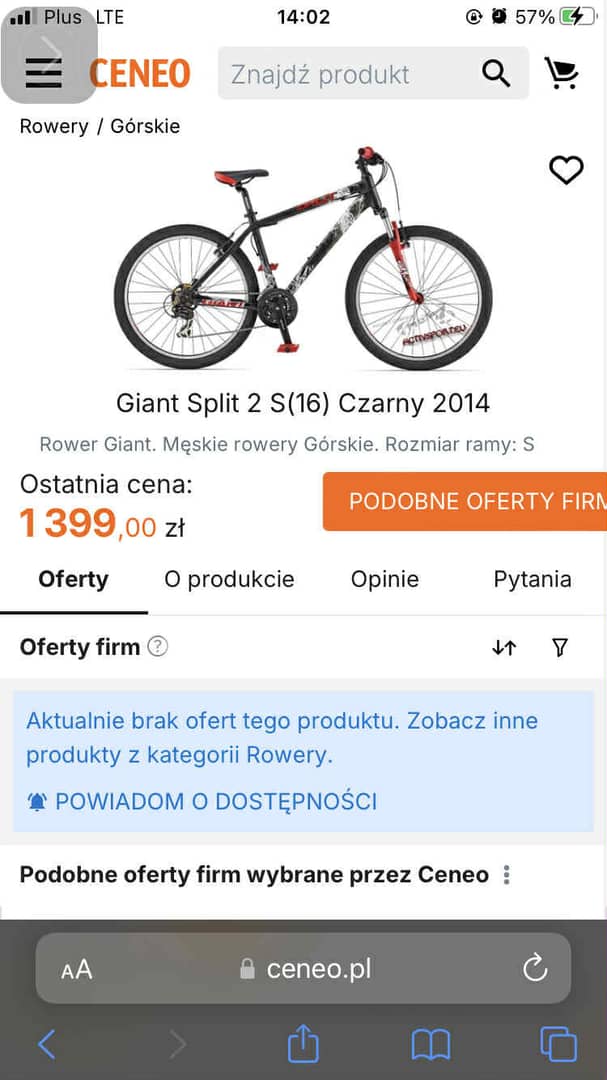Screen dimensions: 607x1080
Task: Select the Oferty tab
Action: tap(73, 579)
